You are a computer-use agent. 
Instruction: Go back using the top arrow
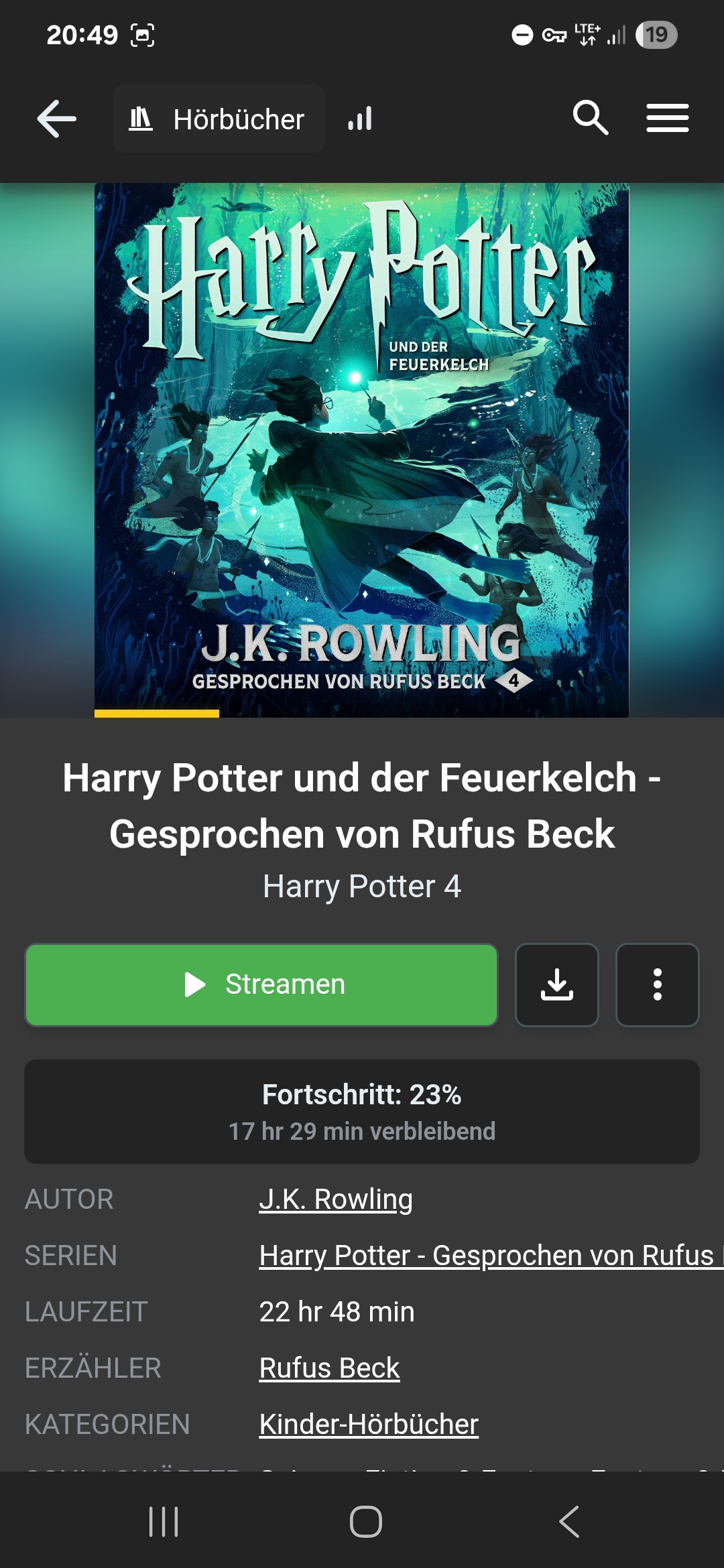click(x=56, y=119)
